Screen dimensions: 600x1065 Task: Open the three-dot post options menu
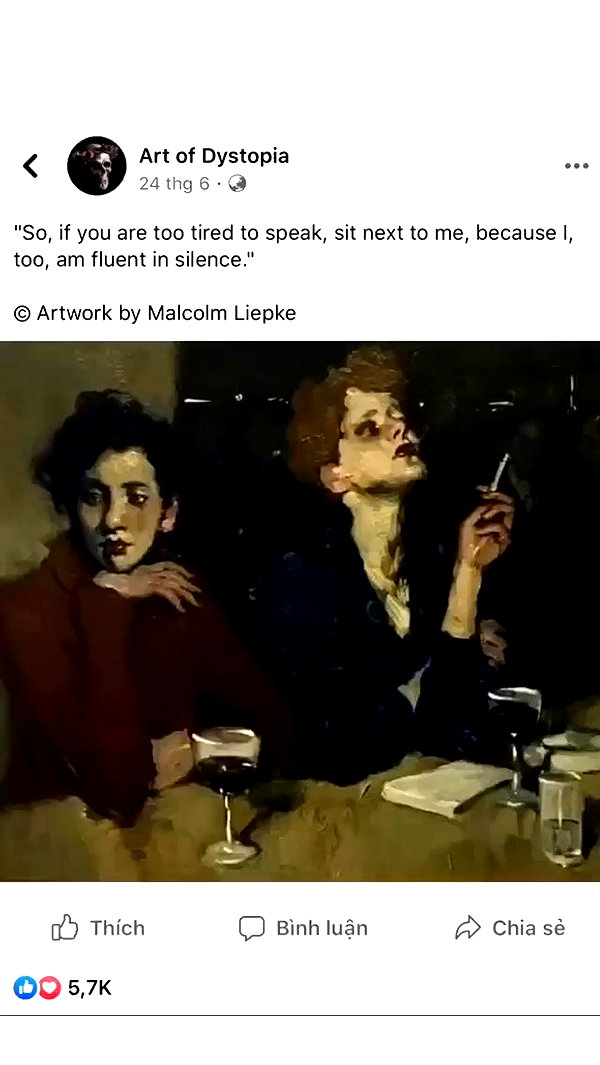click(x=576, y=166)
